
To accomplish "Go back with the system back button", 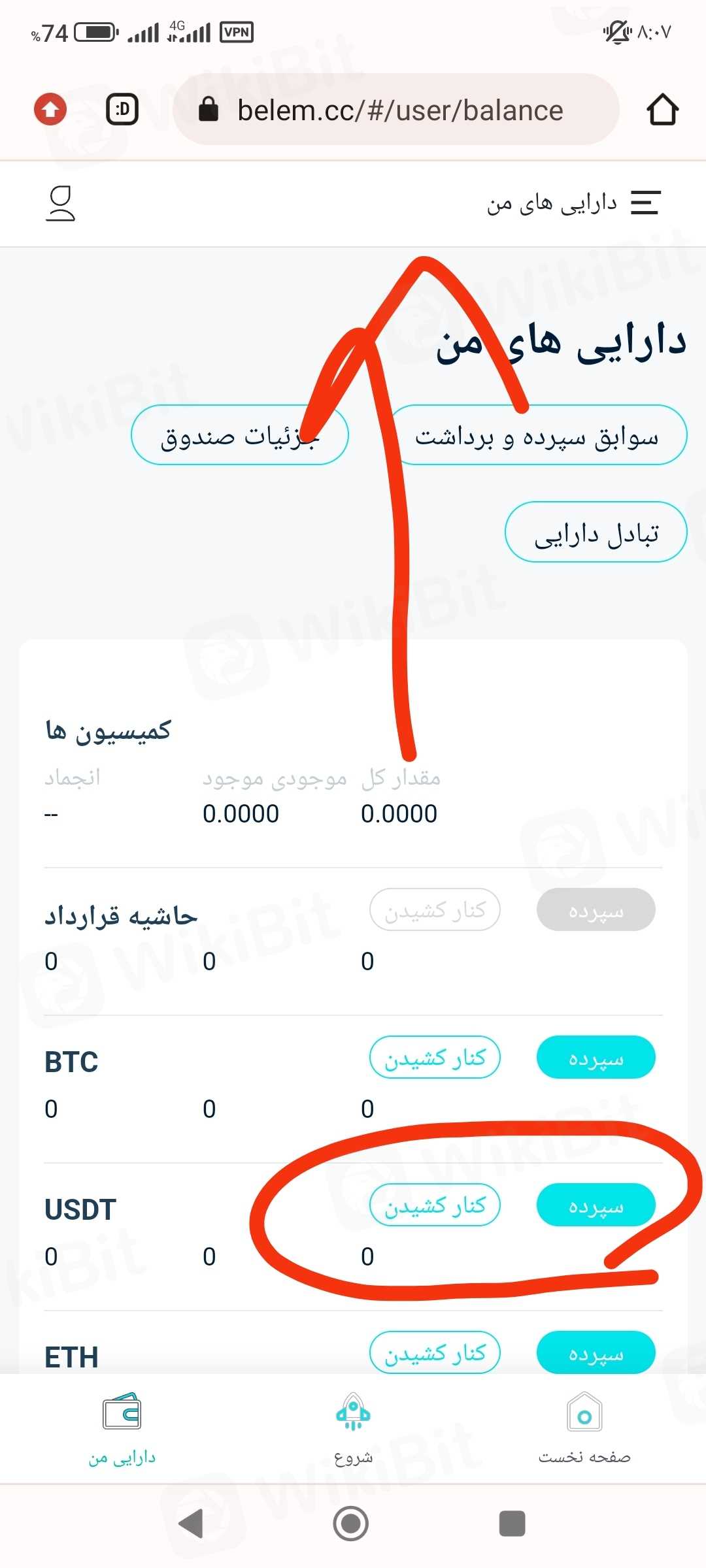I will (x=191, y=1524).
